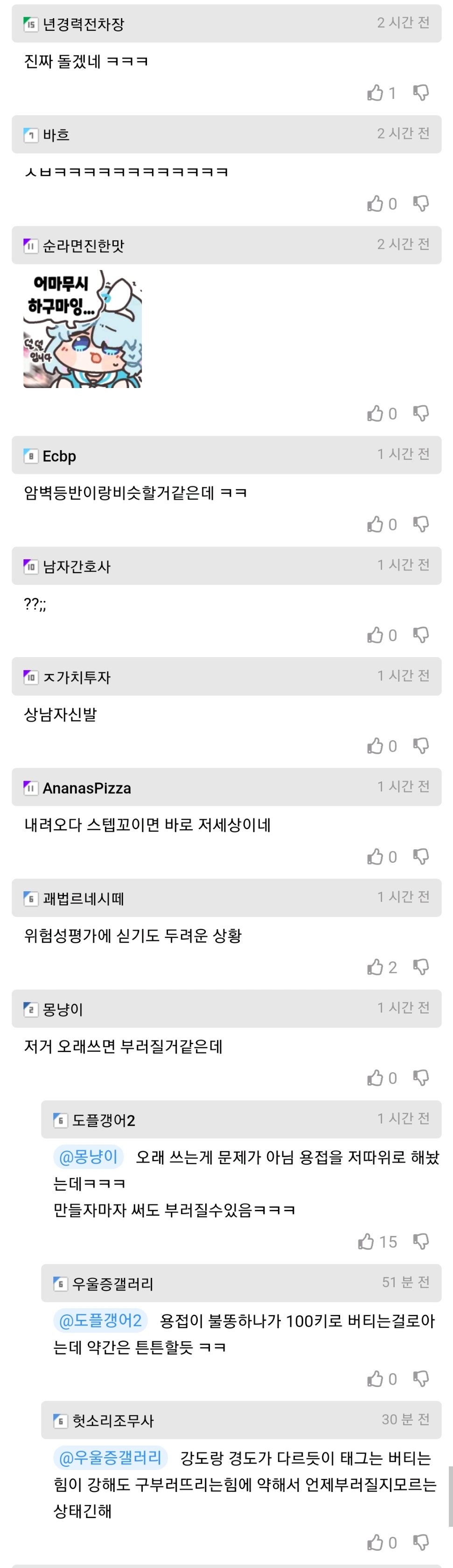453x1568 pixels.
Task: Like AnanasPizza's comment
Action: click(x=375, y=856)
